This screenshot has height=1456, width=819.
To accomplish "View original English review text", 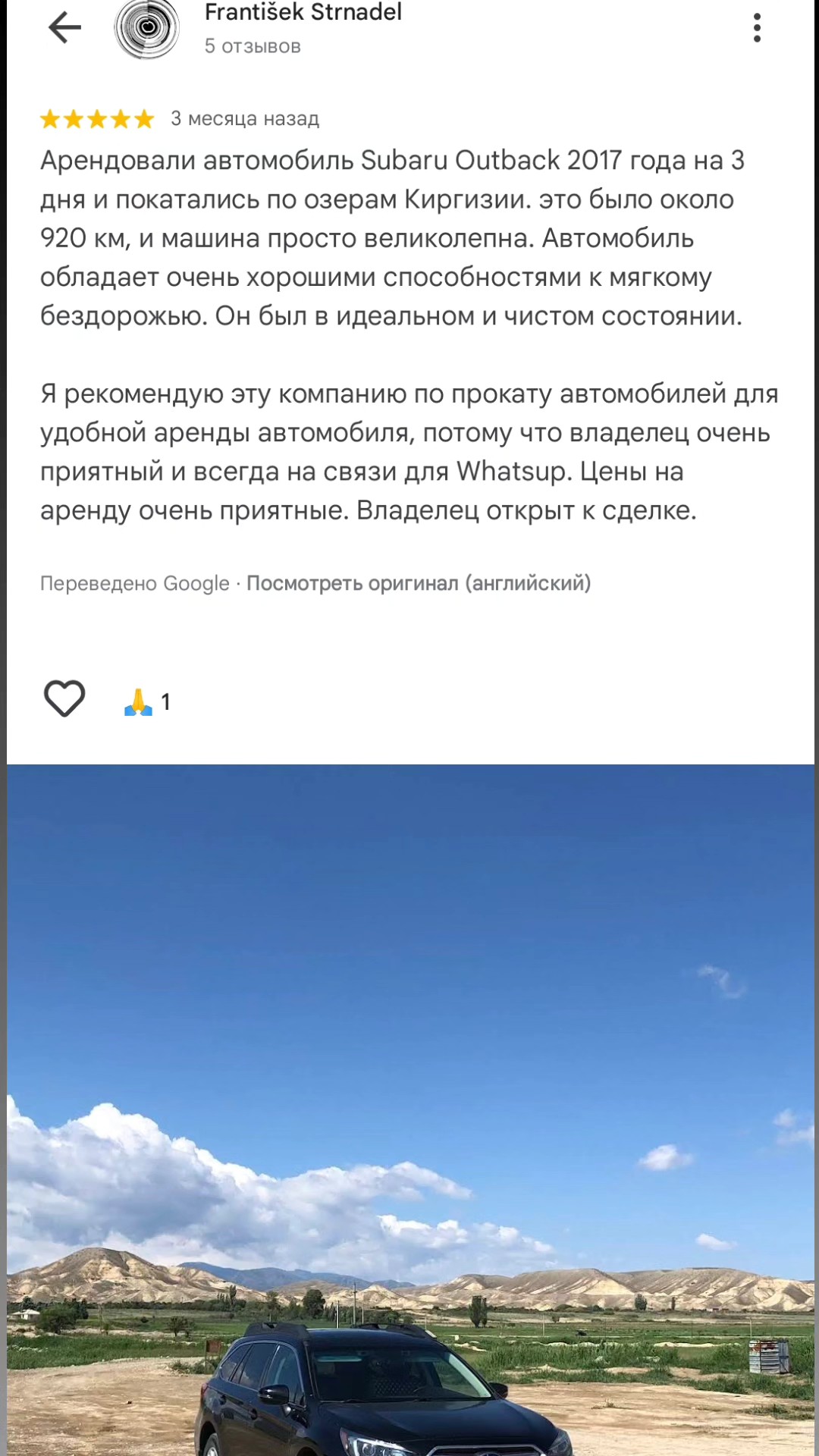I will [x=418, y=583].
